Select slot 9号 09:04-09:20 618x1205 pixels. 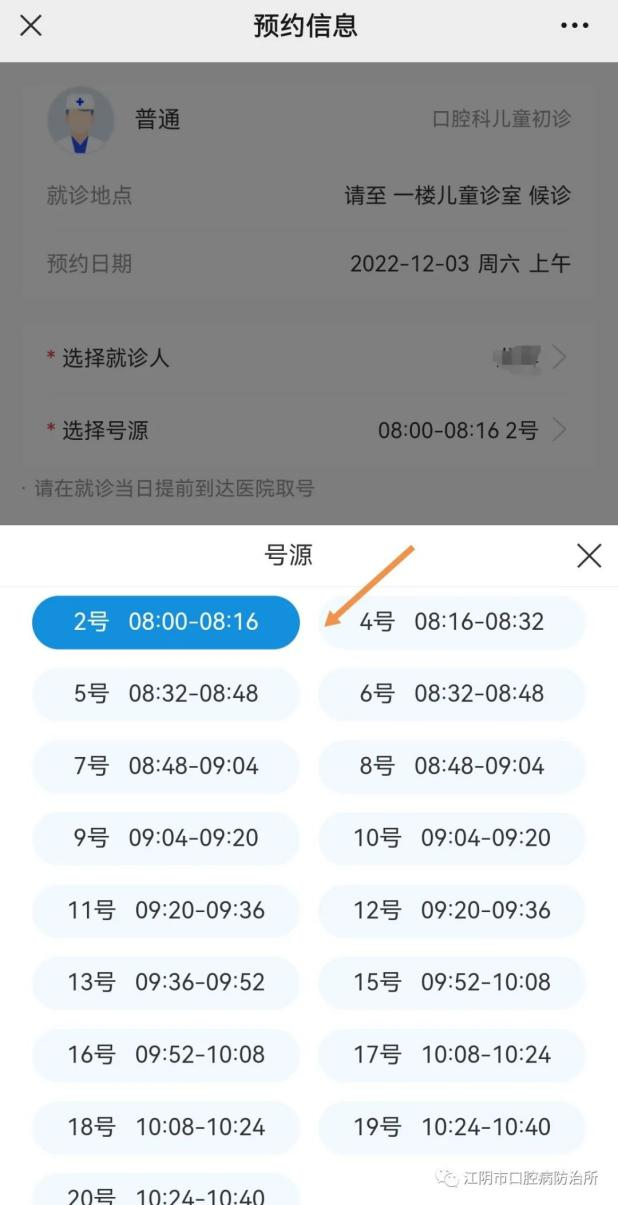pyautogui.click(x=166, y=838)
